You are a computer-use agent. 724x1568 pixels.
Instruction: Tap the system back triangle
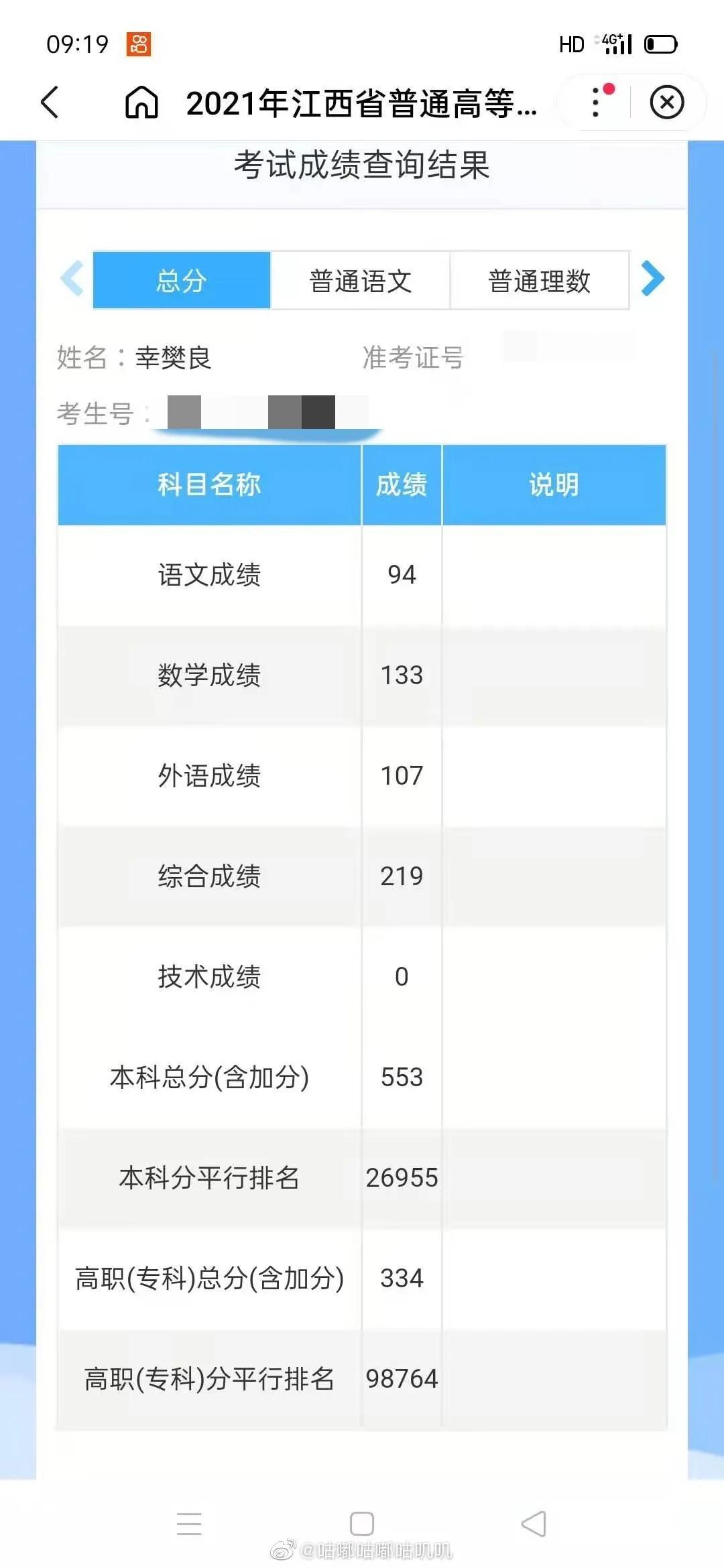pos(534,1523)
